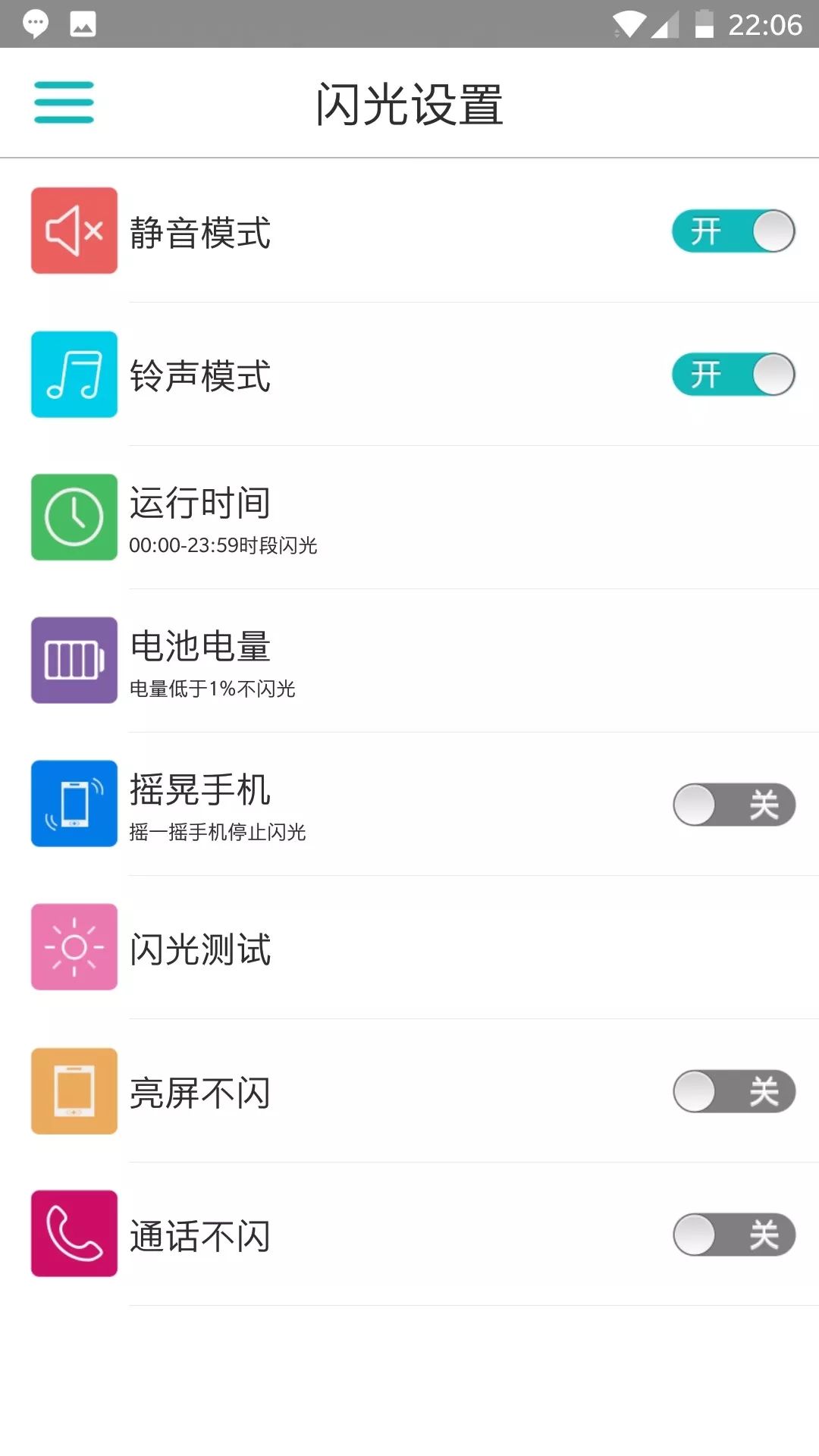The height and width of the screenshot is (1456, 819).
Task: Enable the 摇晃手机 shake-to-stop toggle
Action: point(733,803)
